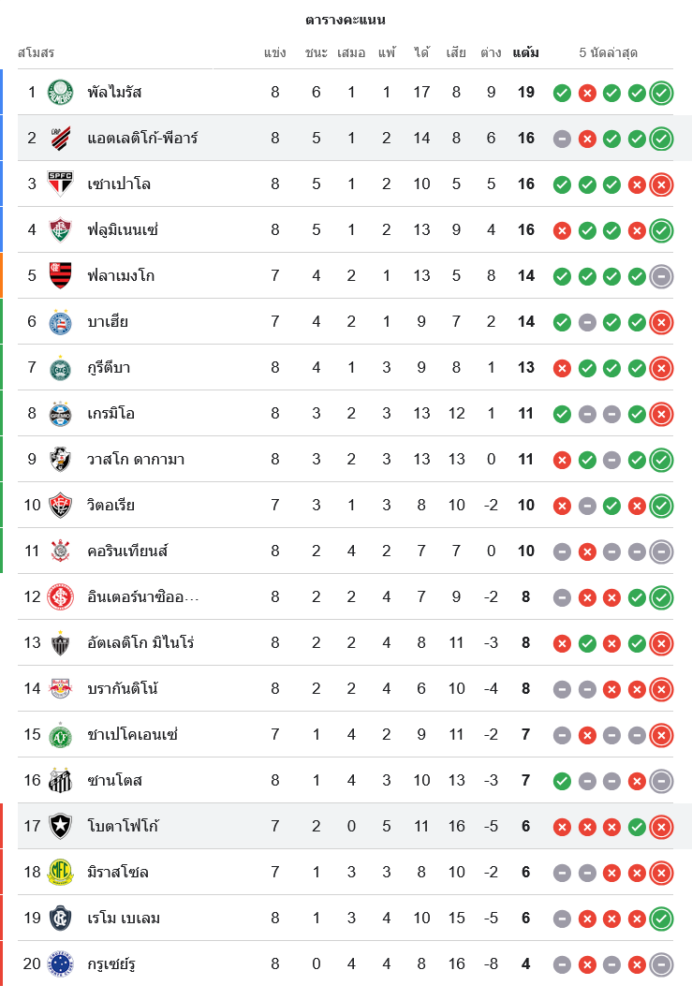Open the Cruzeiro team row
The image size is (692, 1000).
pos(111,964)
